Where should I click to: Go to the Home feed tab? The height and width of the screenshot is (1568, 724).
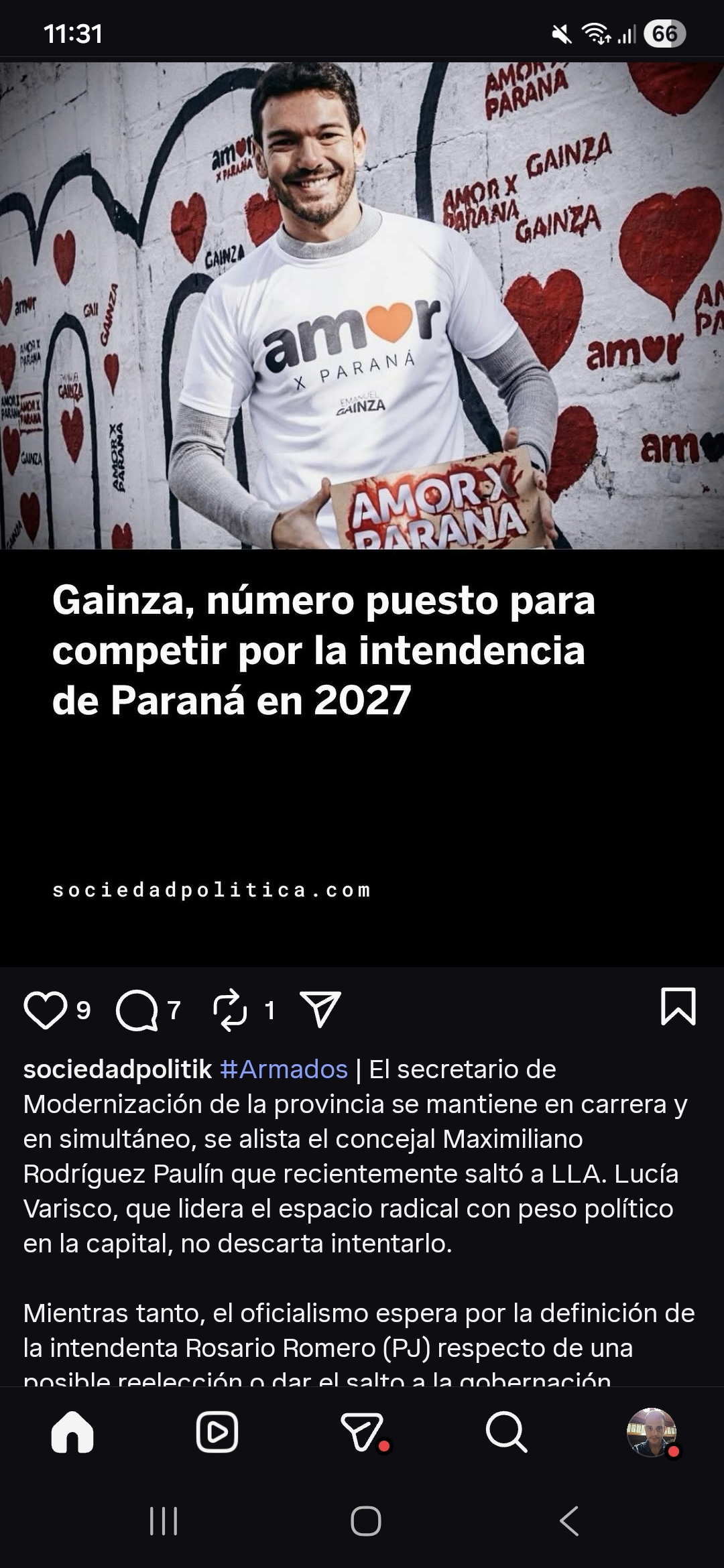[x=72, y=1433]
